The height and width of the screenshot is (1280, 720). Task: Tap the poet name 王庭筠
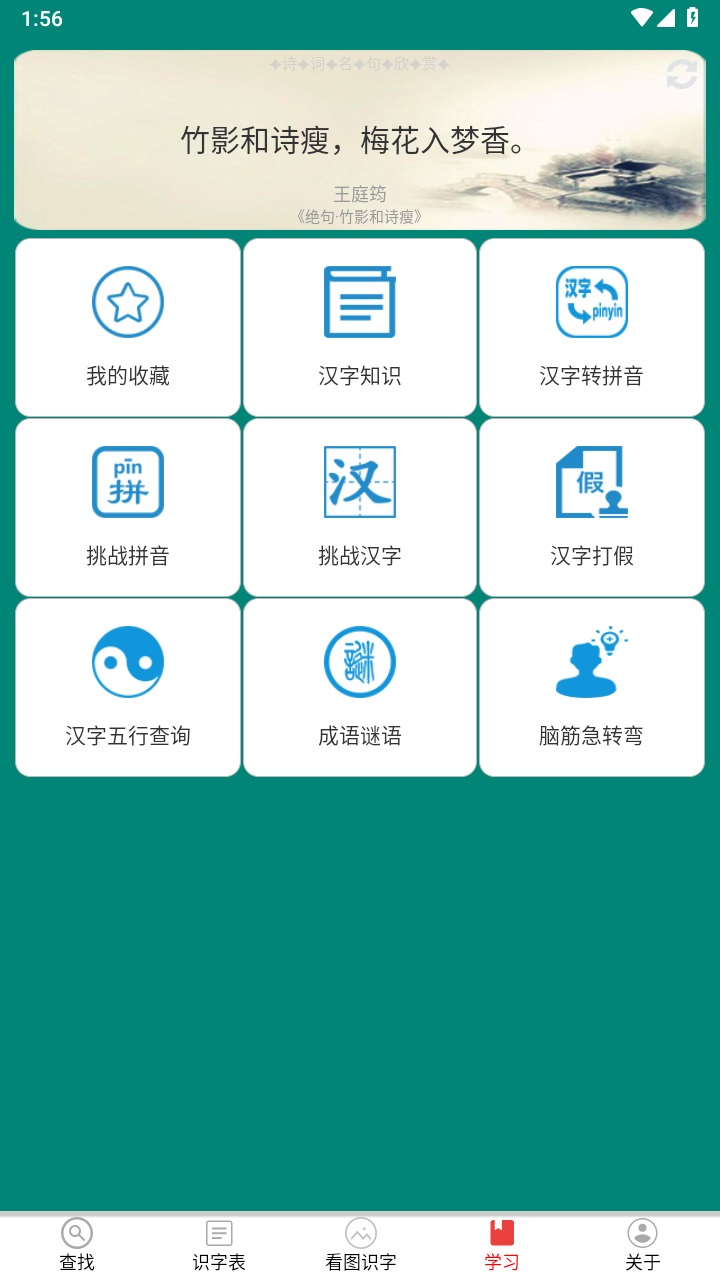pos(360,194)
